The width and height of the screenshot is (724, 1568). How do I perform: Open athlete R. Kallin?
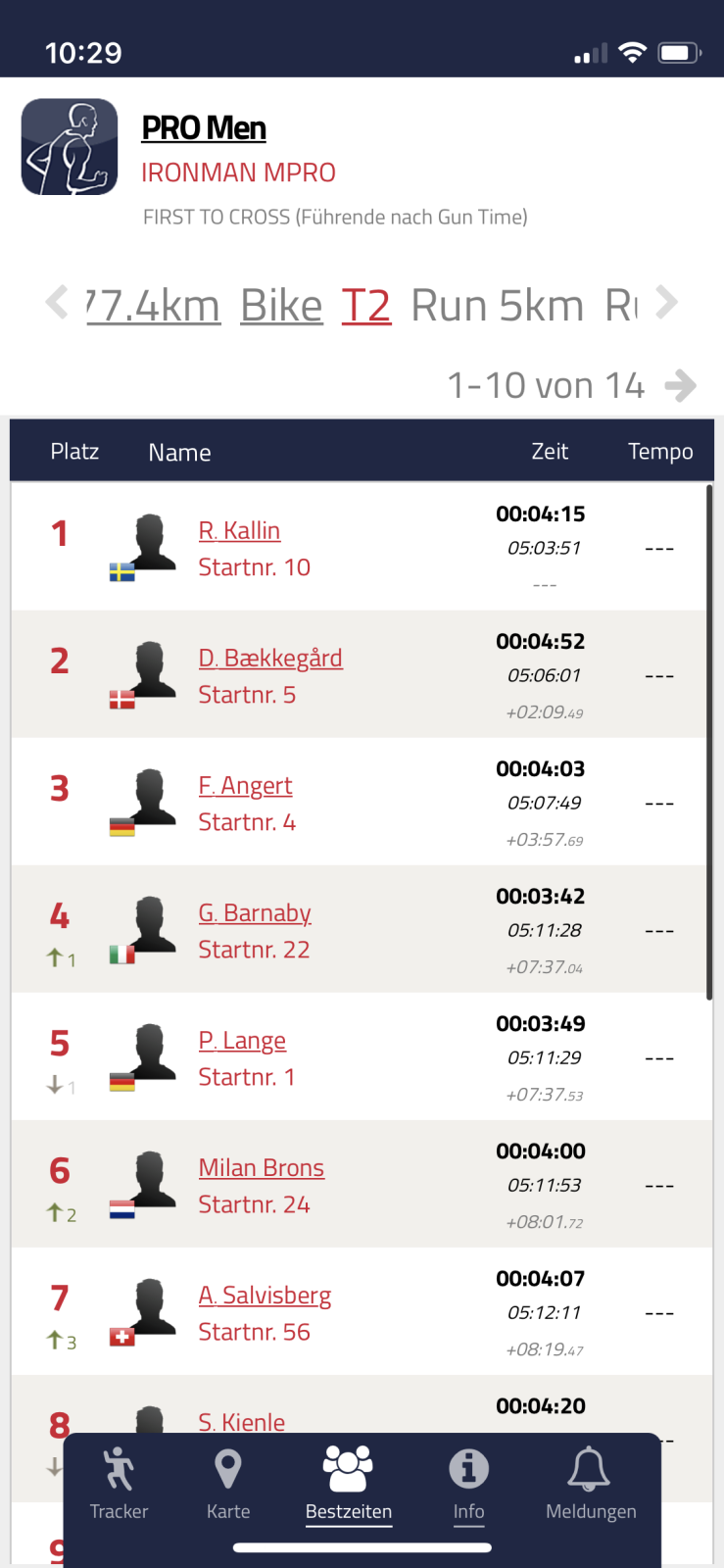(x=239, y=531)
